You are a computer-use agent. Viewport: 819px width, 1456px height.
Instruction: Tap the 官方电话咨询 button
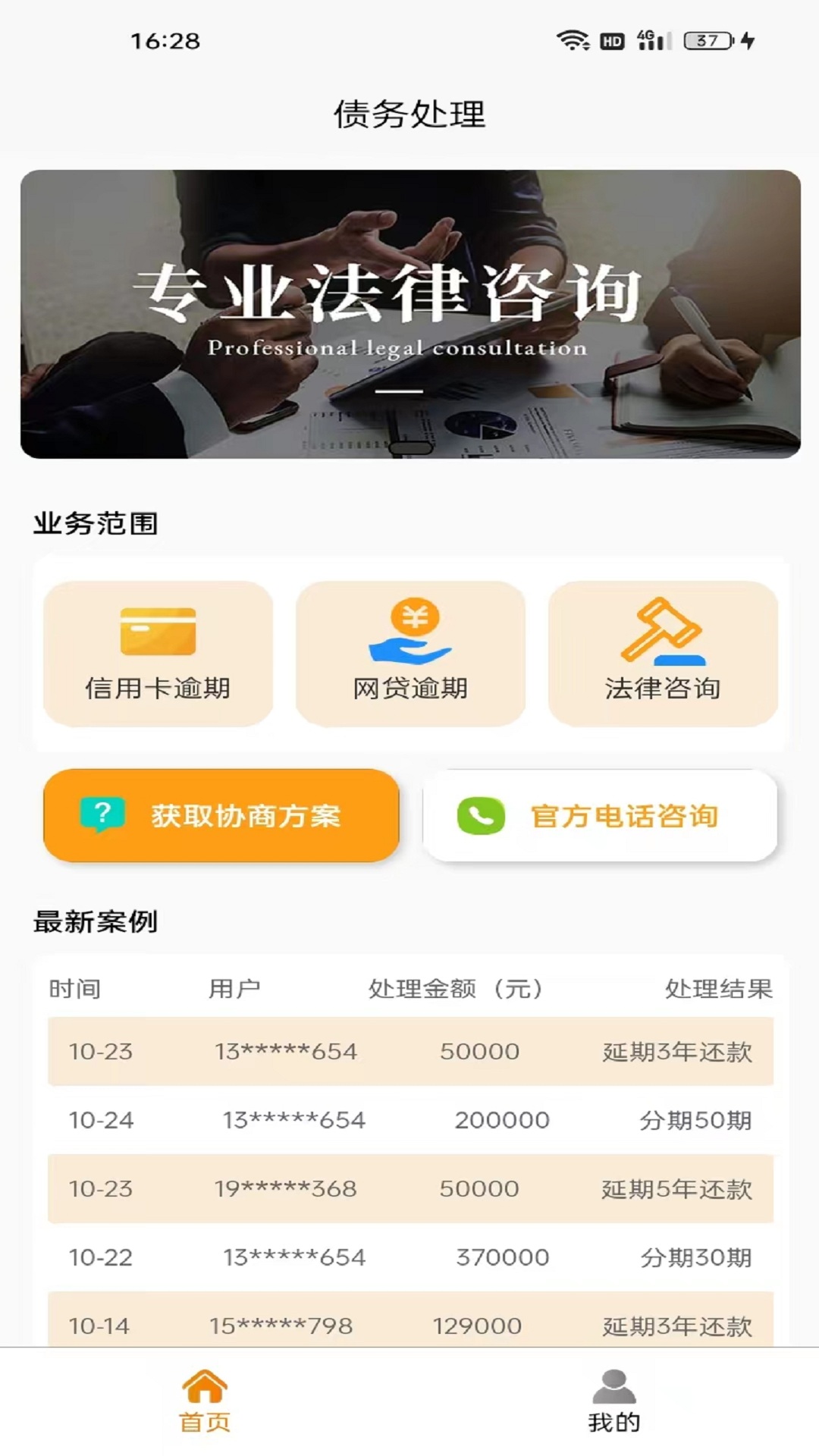600,815
